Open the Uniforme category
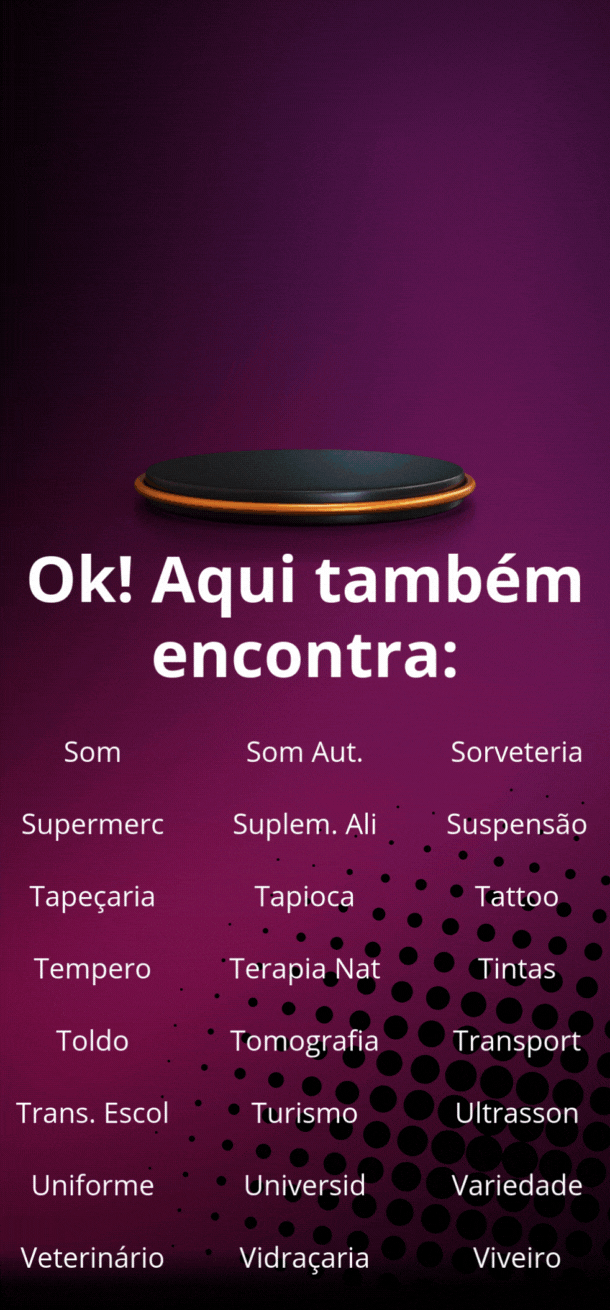Viewport: 610px width, 1310px height. click(92, 1186)
